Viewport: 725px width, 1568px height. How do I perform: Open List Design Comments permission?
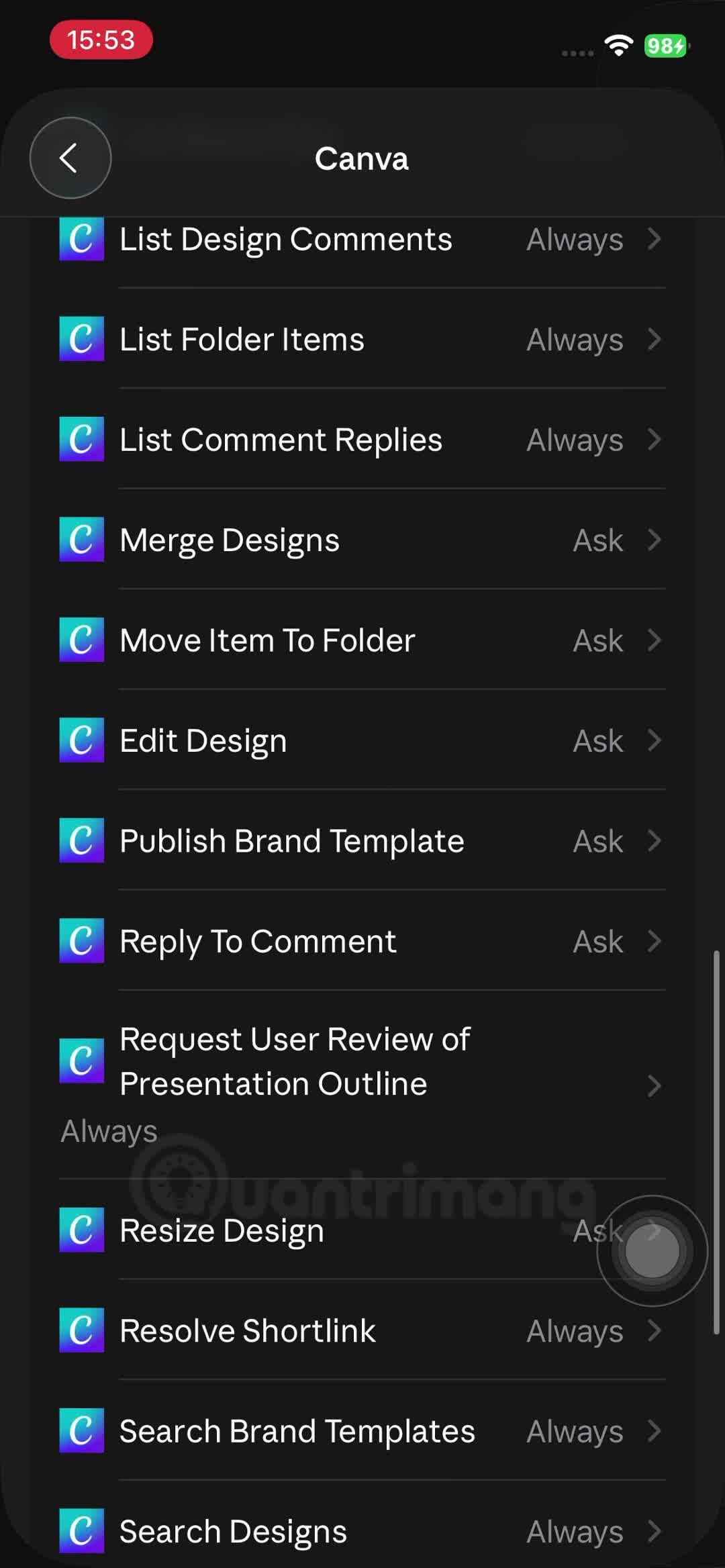362,240
